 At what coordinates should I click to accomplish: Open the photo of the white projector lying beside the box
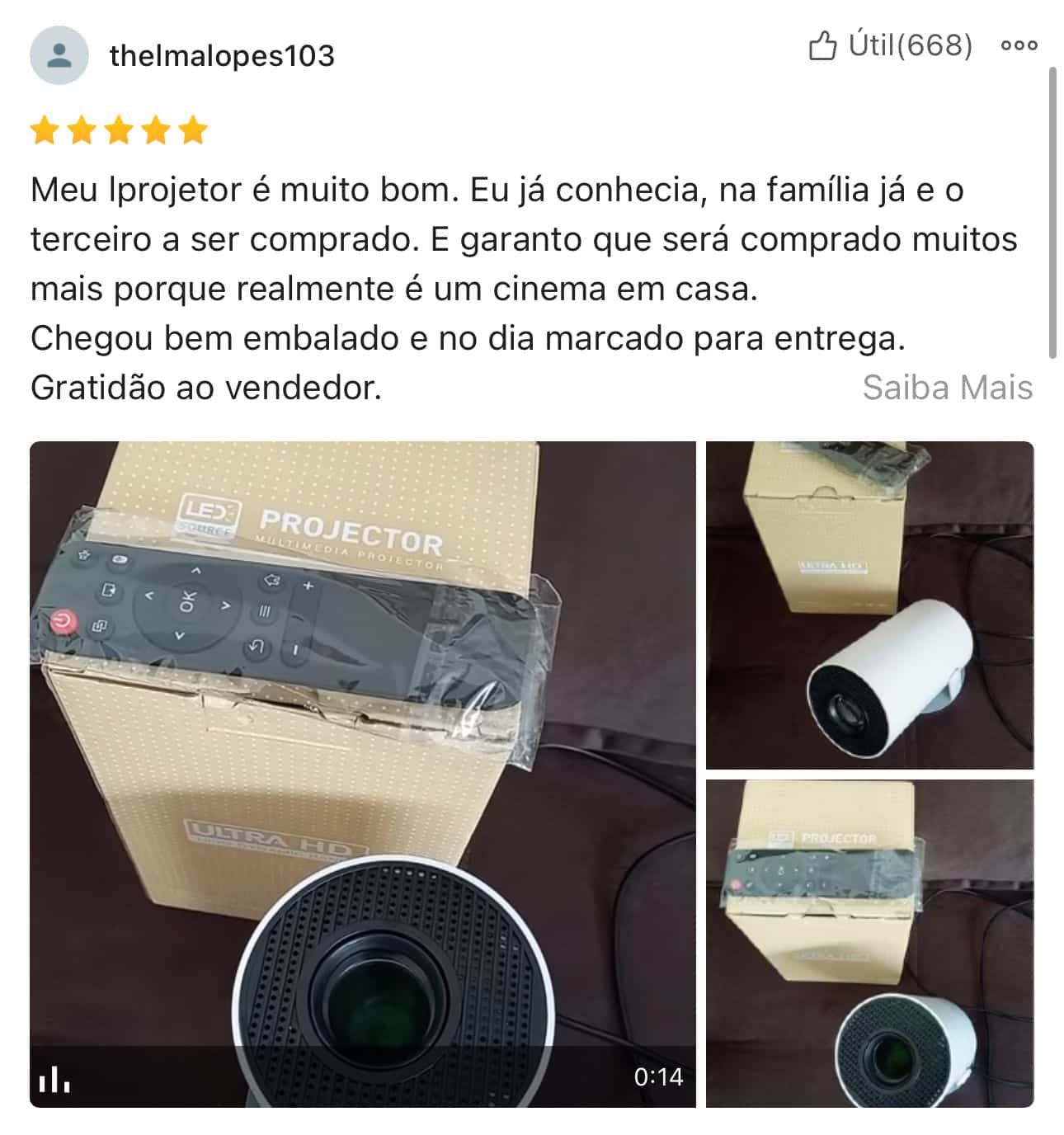point(869,605)
